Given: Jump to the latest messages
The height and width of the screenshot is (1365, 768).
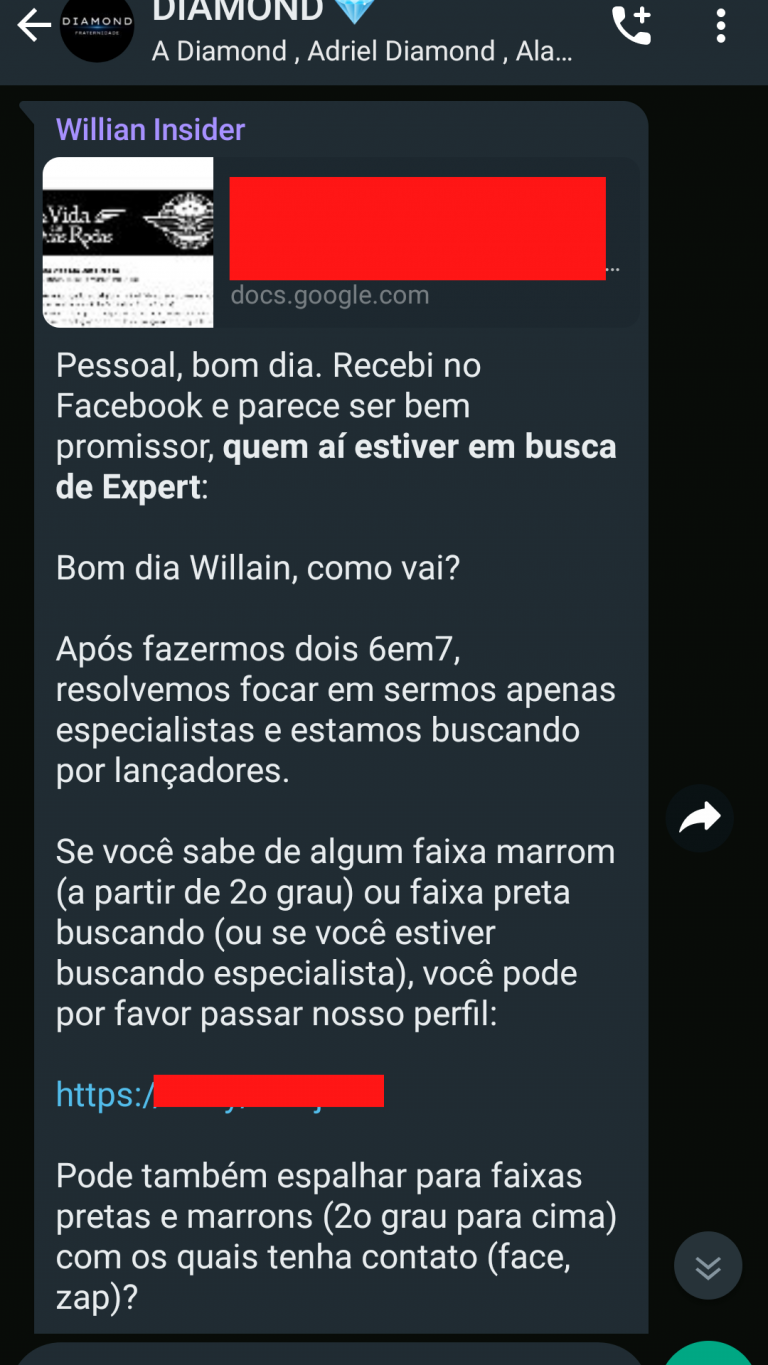Looking at the screenshot, I should (x=708, y=1266).
